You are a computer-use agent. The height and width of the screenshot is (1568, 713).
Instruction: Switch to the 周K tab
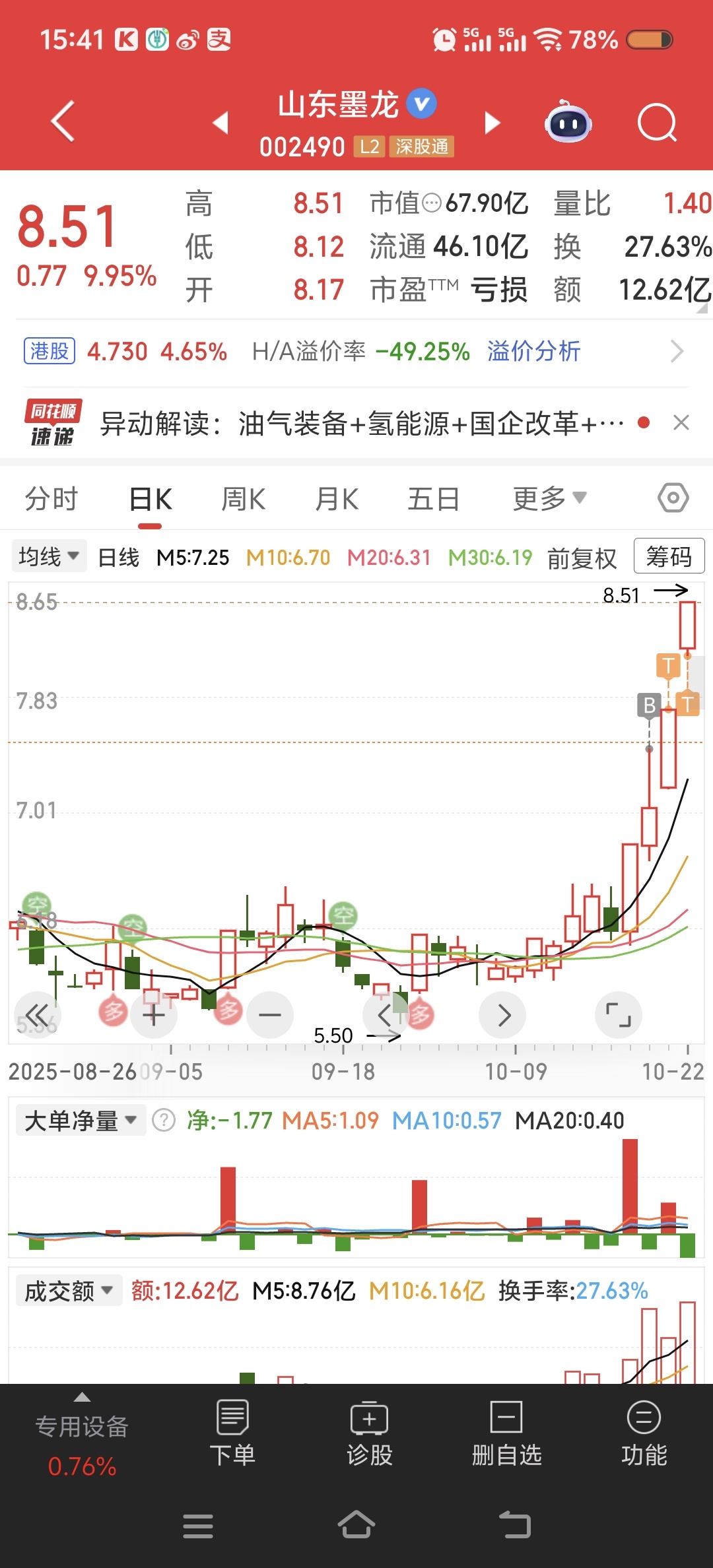243,499
